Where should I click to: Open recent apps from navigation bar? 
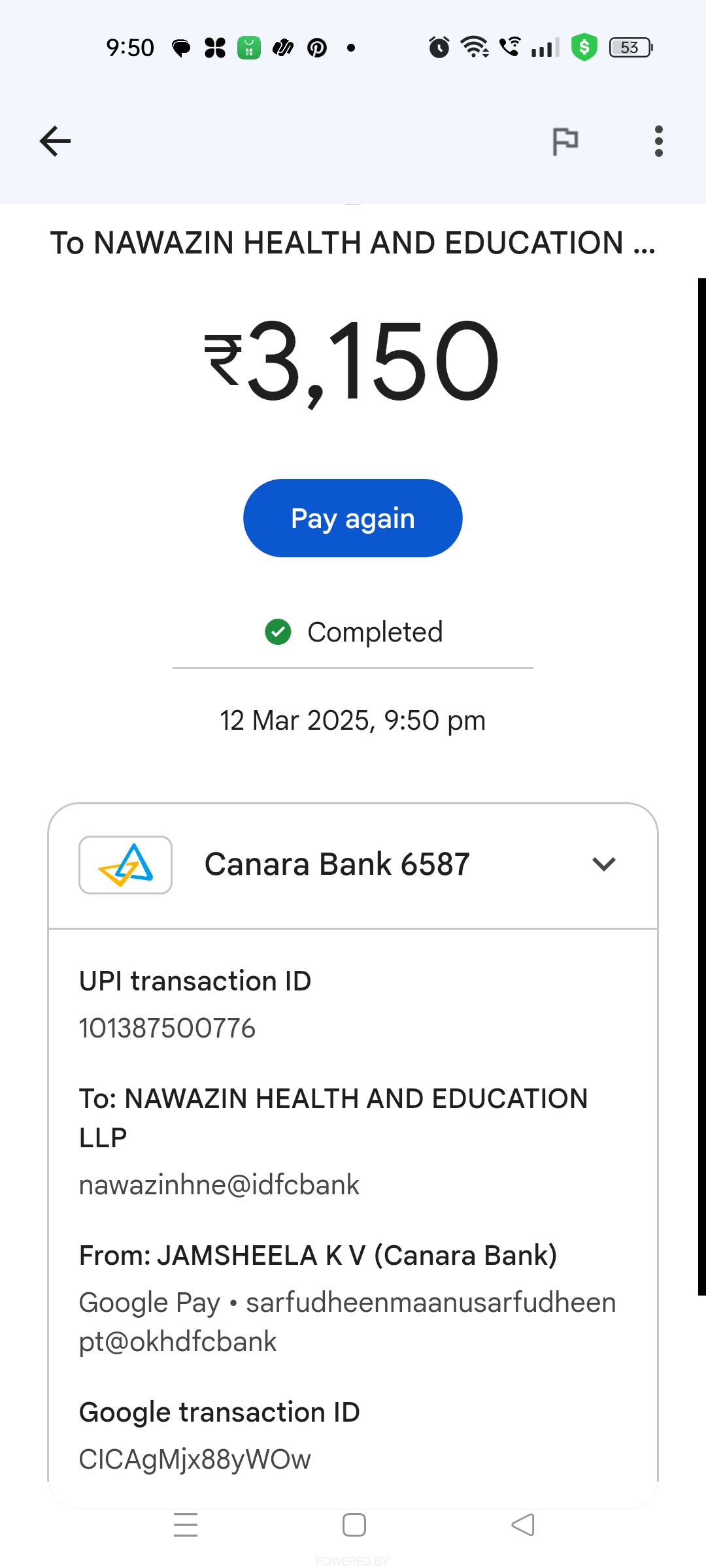186,1525
